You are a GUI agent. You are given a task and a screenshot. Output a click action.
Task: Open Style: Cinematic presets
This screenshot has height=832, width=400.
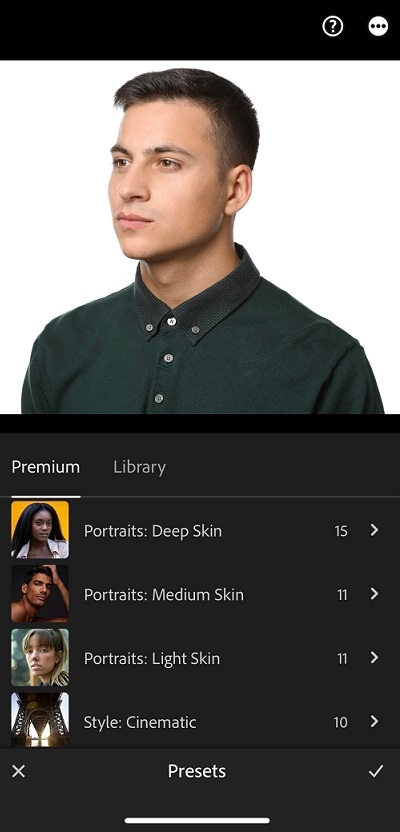pos(200,721)
